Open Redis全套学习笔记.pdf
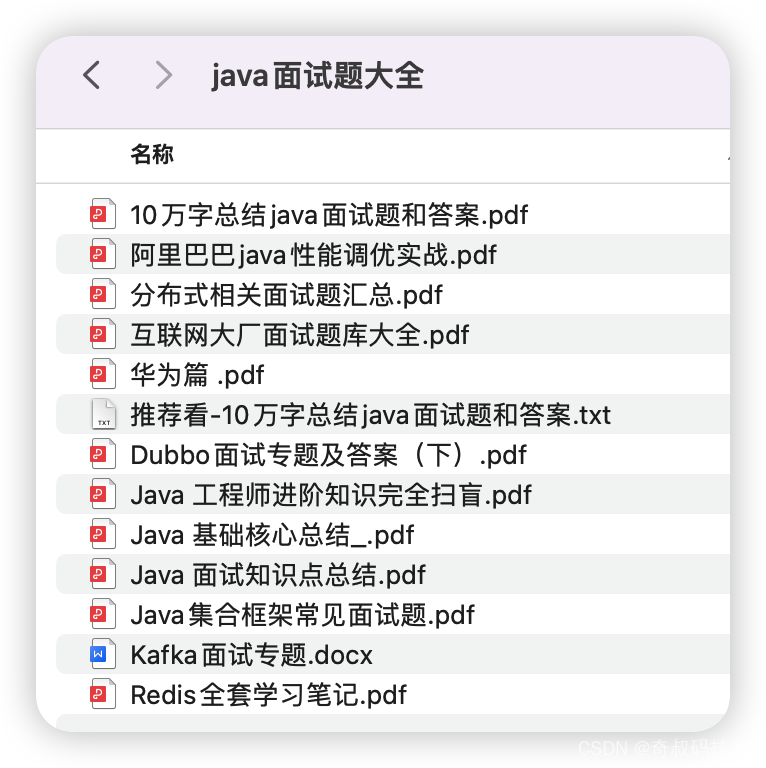Image resolution: width=766 pixels, height=768 pixels. [x=268, y=694]
